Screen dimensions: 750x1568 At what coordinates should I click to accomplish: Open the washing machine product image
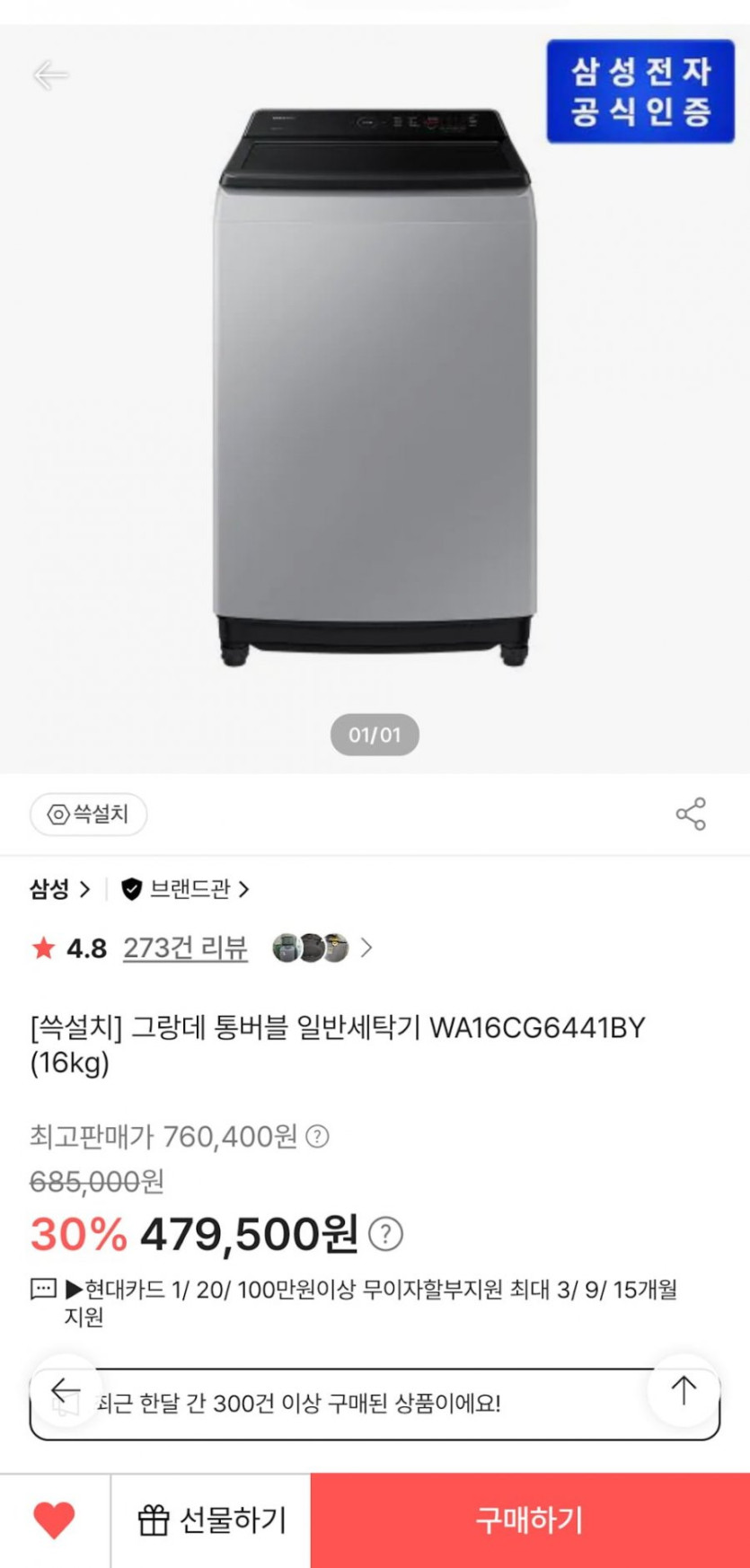click(375, 386)
